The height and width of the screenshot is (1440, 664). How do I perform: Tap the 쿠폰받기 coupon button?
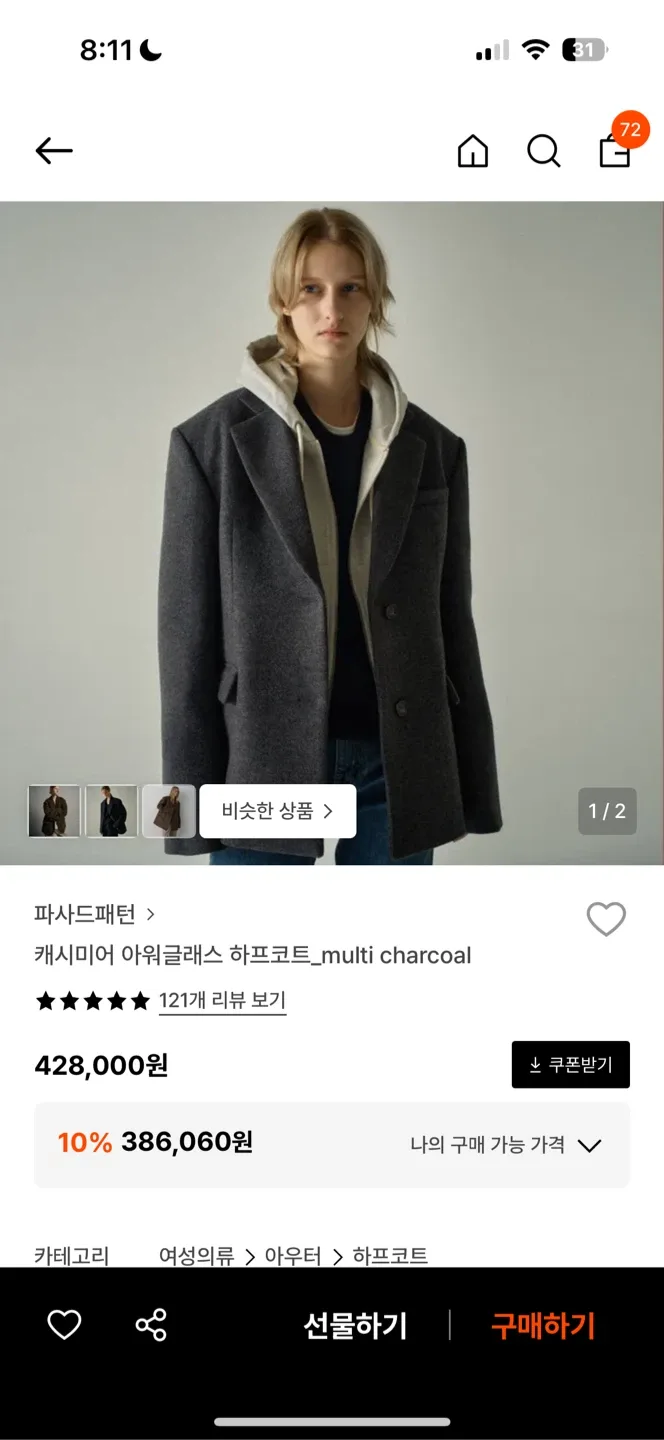point(570,1064)
